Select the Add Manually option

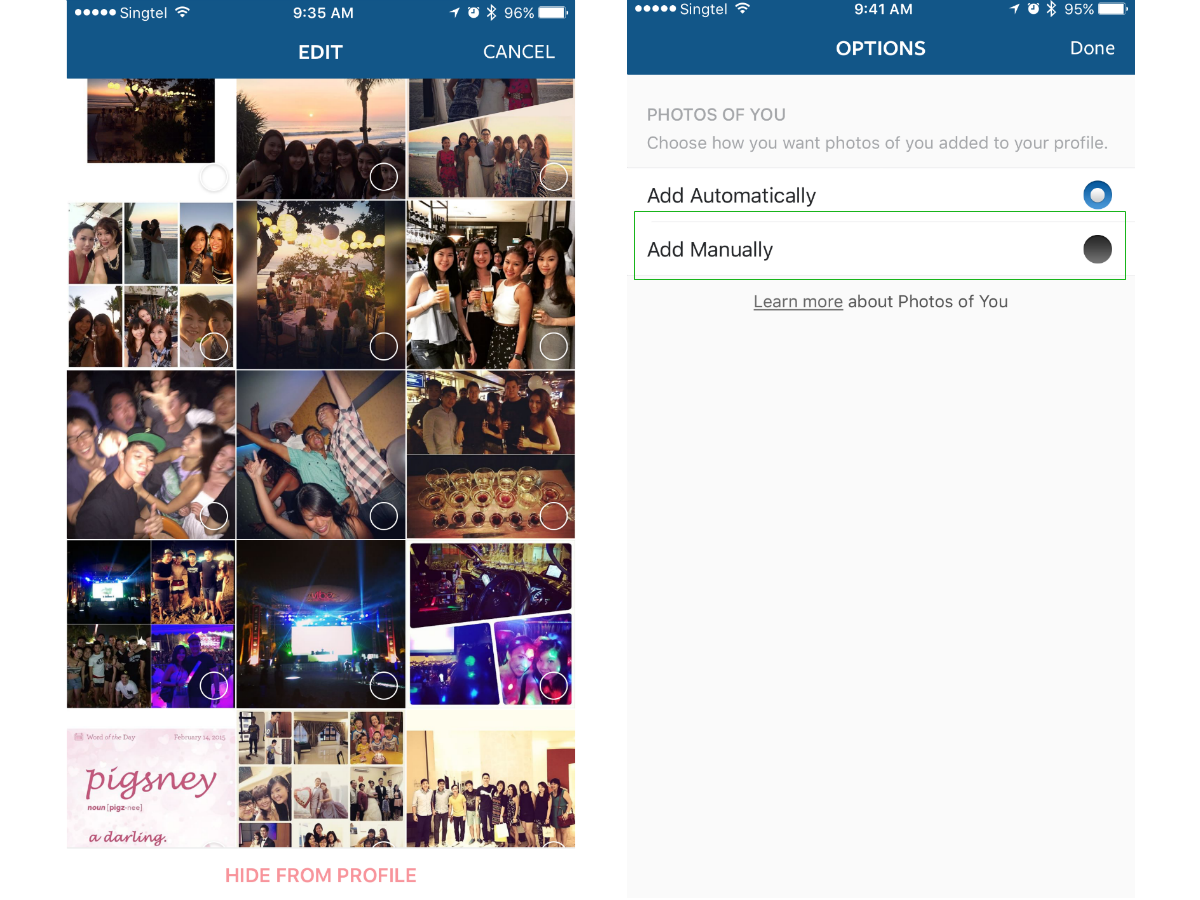1097,249
